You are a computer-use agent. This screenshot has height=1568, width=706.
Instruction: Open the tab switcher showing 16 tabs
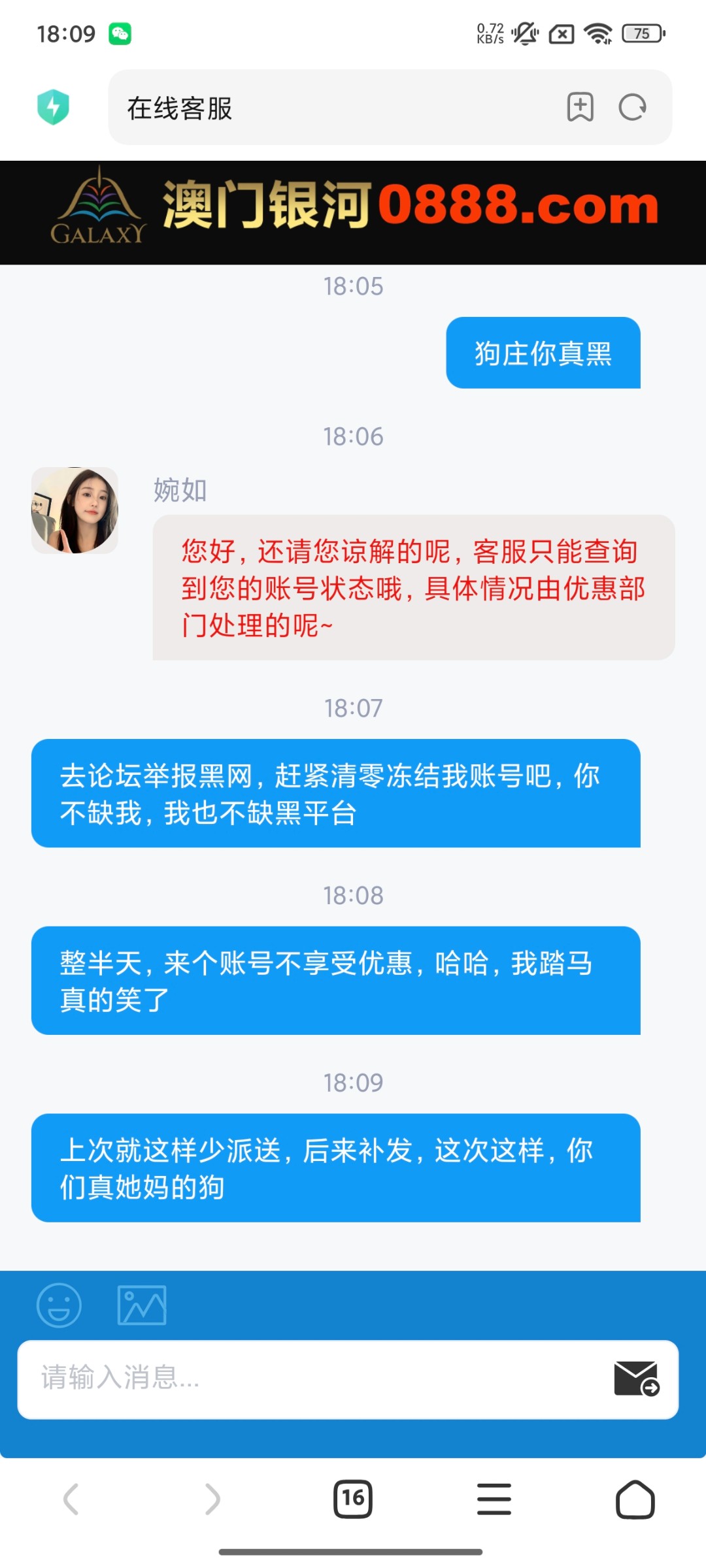pos(353,1499)
